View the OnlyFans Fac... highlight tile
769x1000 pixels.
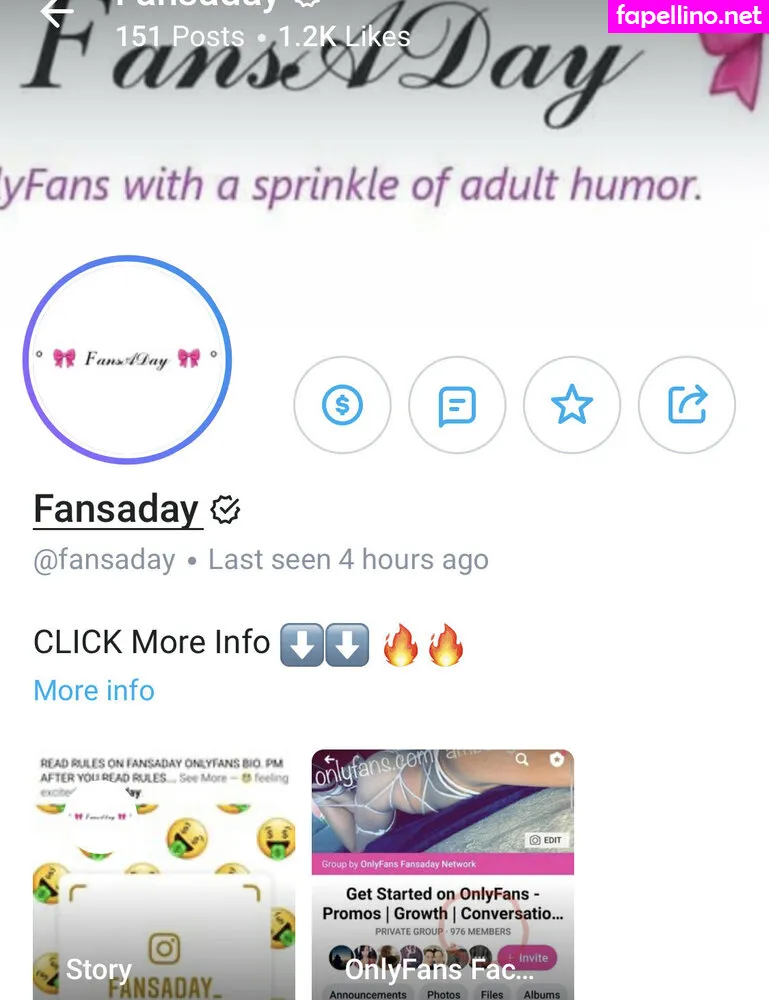click(x=442, y=875)
